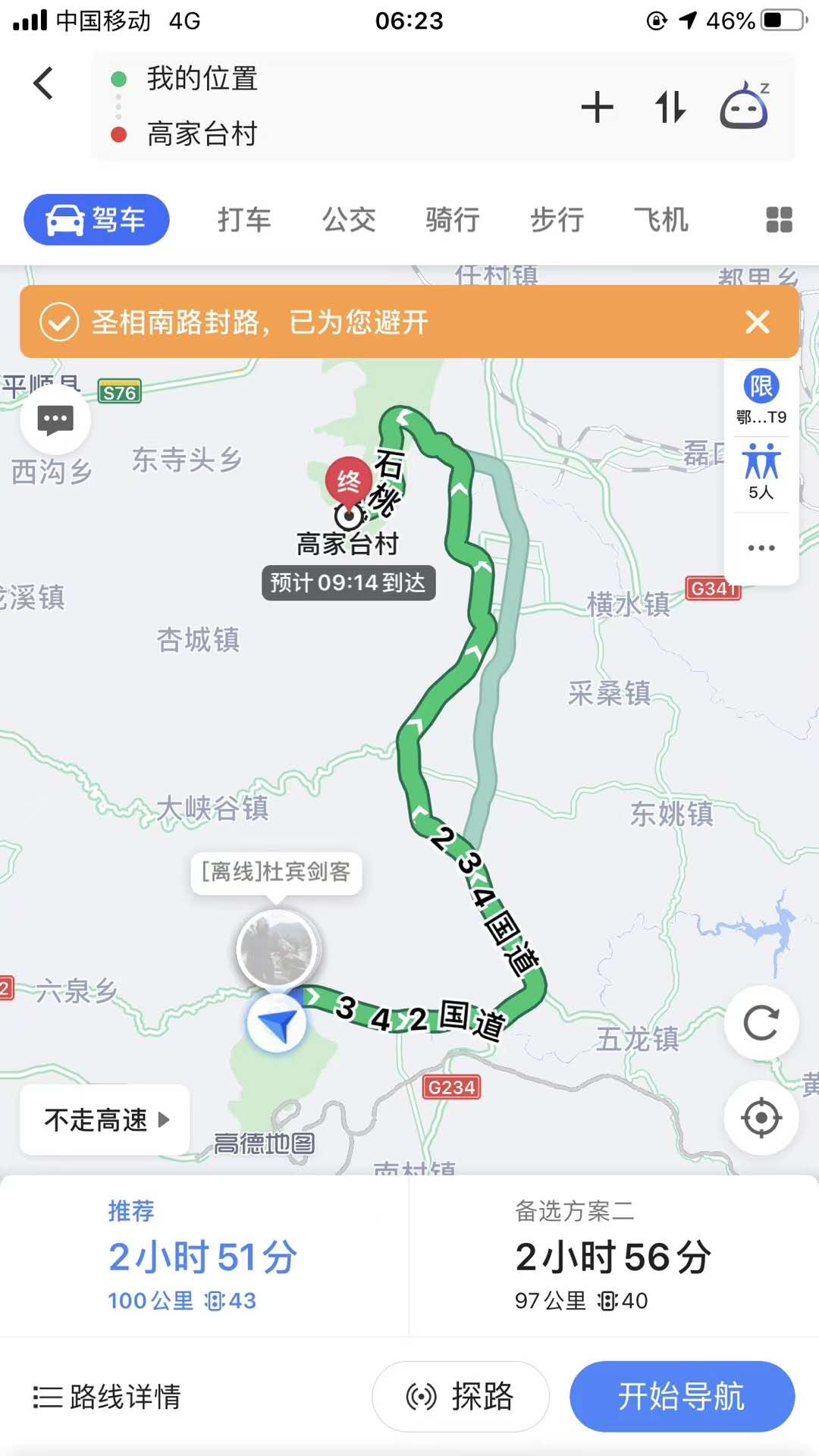819x1456 pixels.
Task: Switch to 打车 tab
Action: coord(244,220)
